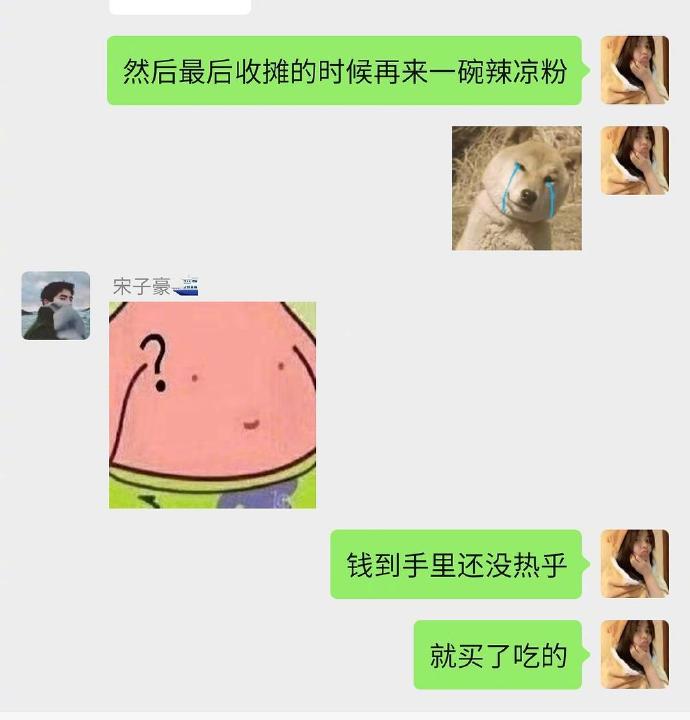Open the pink question-mark sticker from 宋子豪
The width and height of the screenshot is (690, 720).
[x=212, y=405]
